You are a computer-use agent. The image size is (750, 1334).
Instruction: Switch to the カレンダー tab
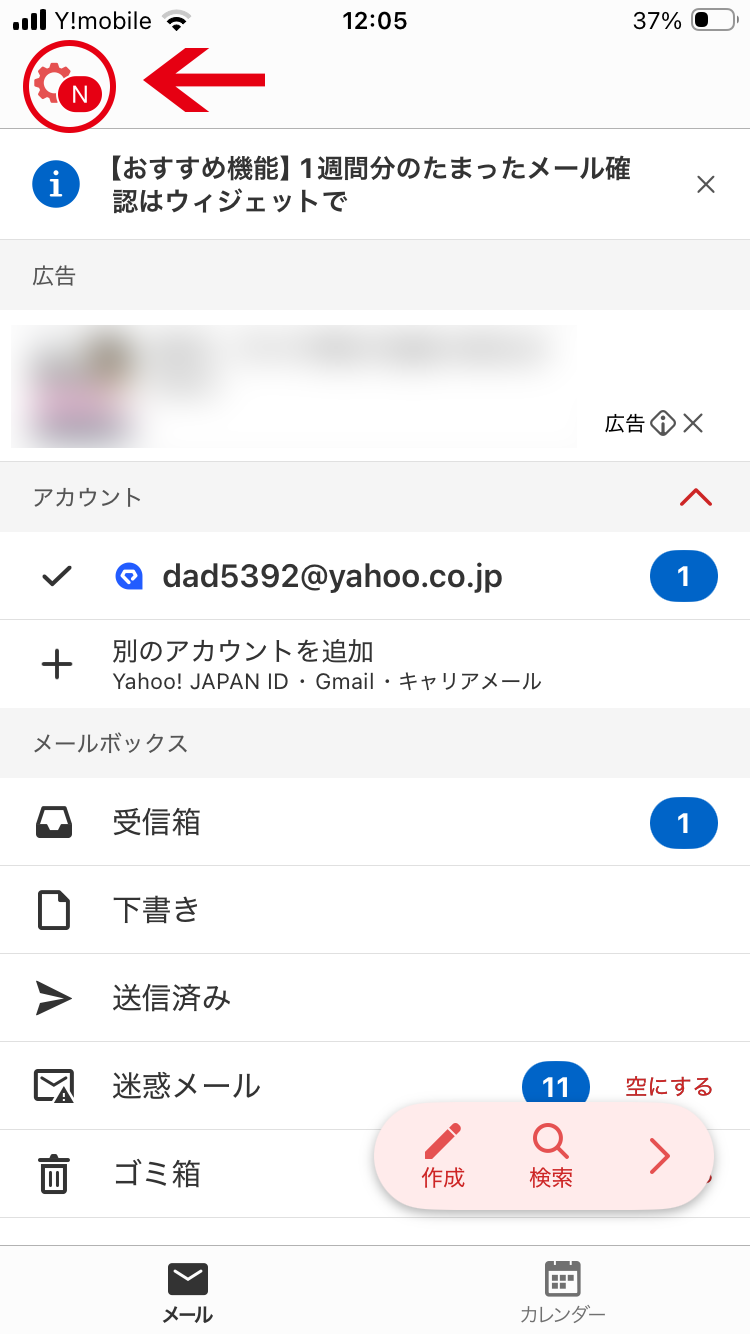tap(562, 1292)
